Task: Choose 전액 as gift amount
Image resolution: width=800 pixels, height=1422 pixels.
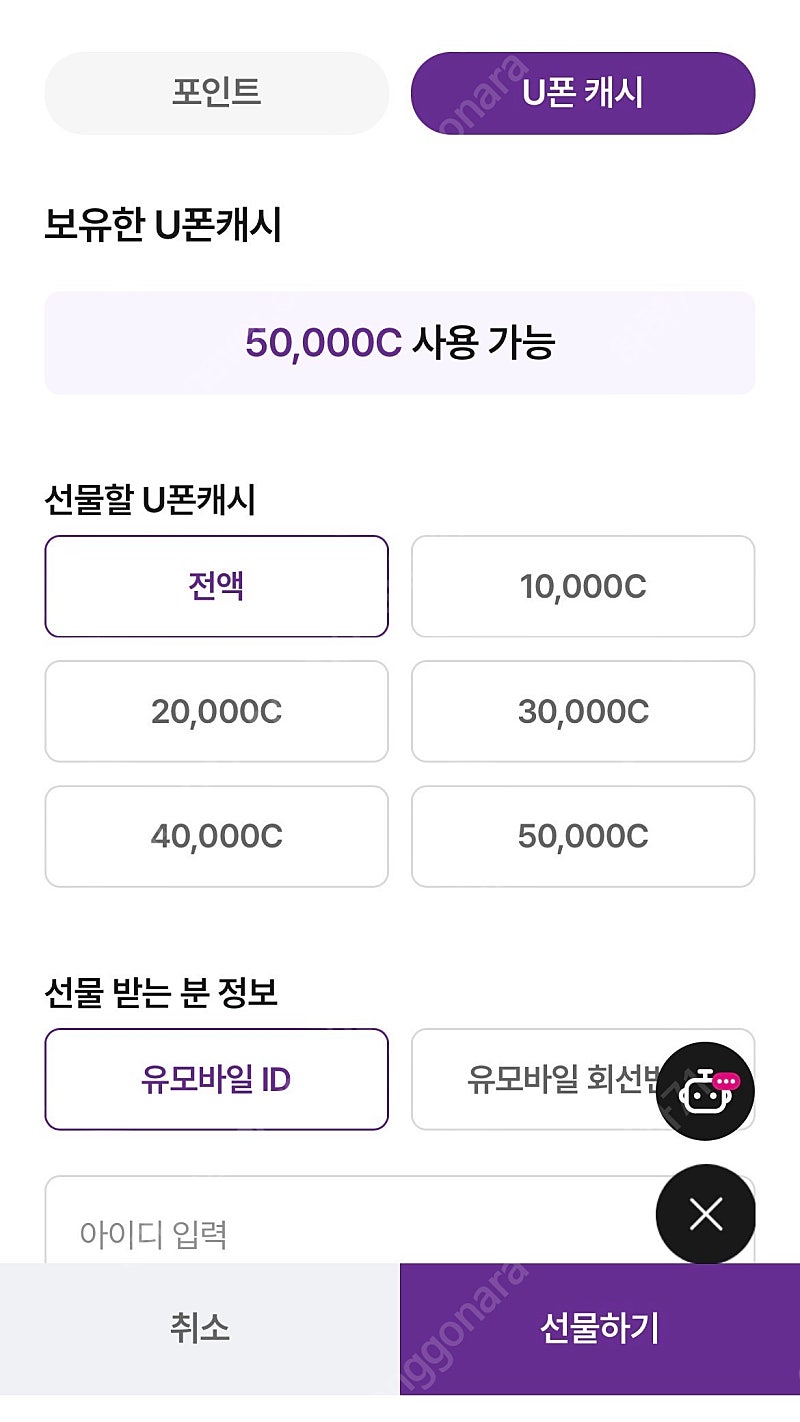Action: click(x=216, y=586)
